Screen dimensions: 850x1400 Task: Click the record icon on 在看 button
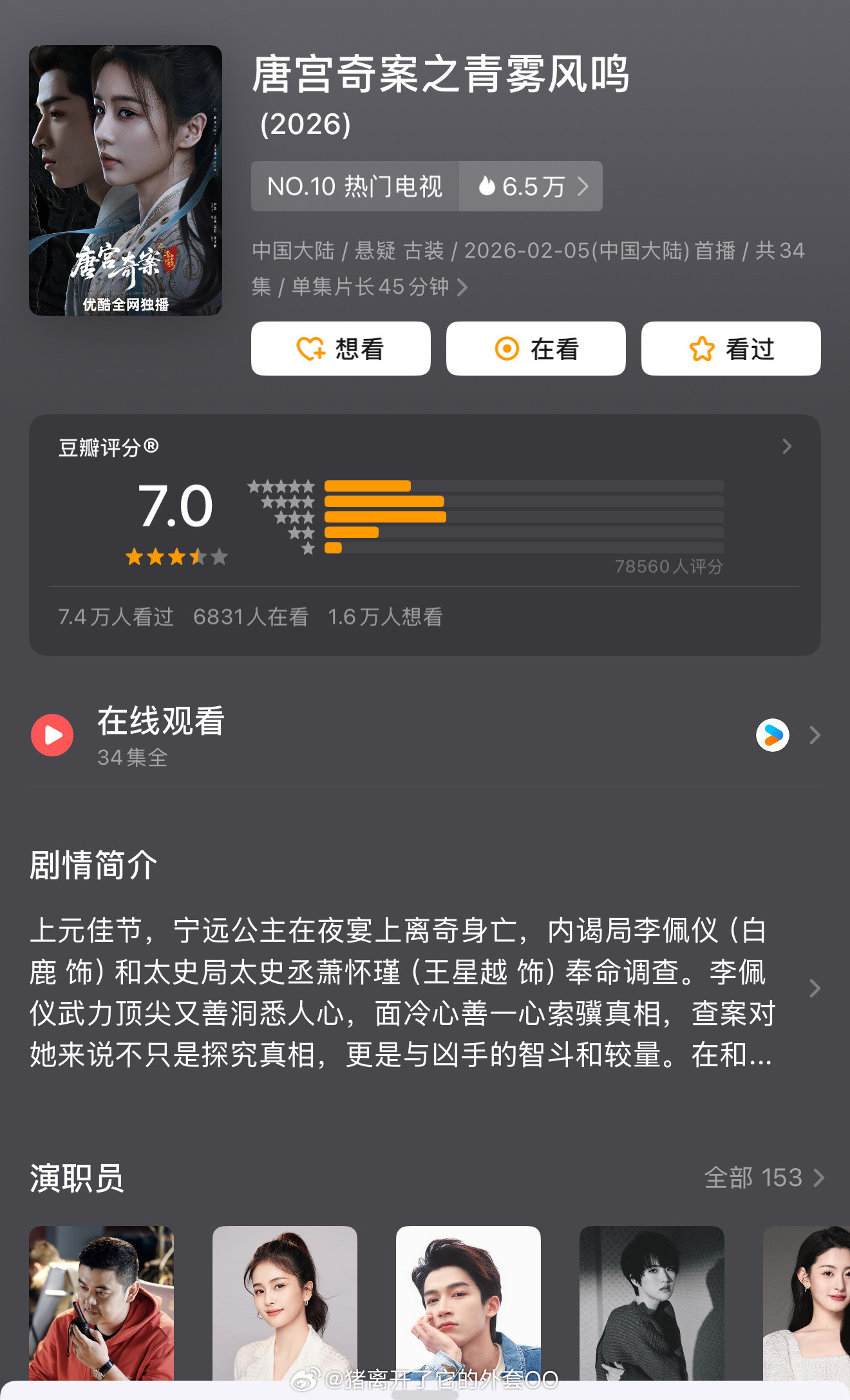coord(508,349)
